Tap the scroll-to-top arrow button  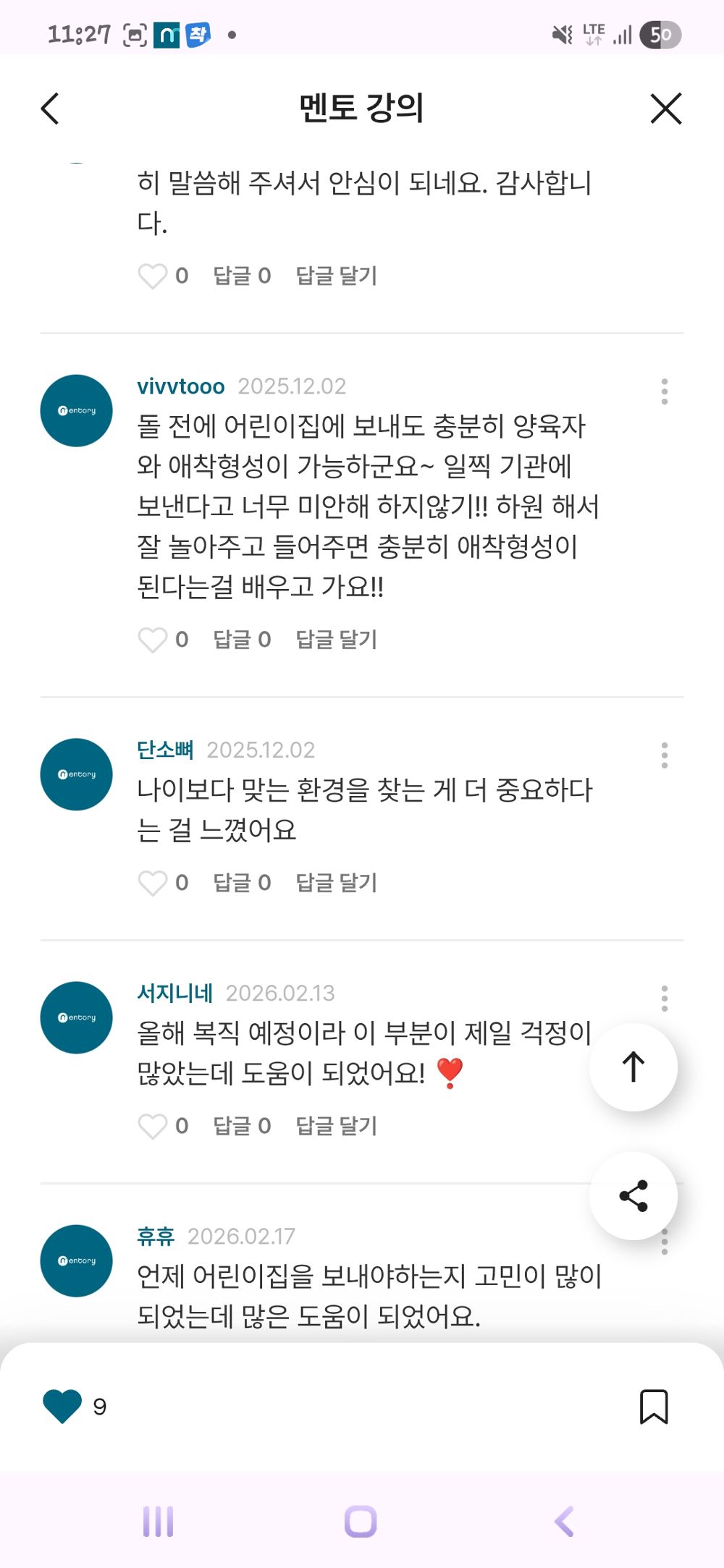coord(633,1067)
